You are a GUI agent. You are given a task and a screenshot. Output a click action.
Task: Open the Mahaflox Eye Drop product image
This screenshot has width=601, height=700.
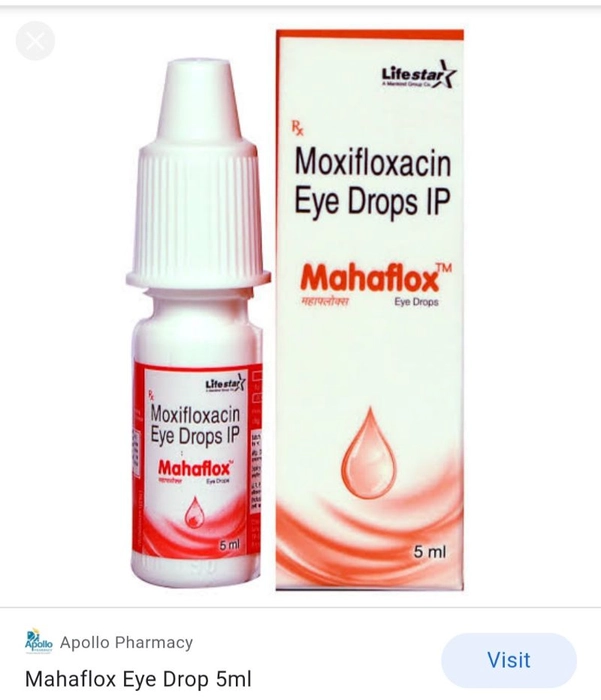tap(300, 320)
